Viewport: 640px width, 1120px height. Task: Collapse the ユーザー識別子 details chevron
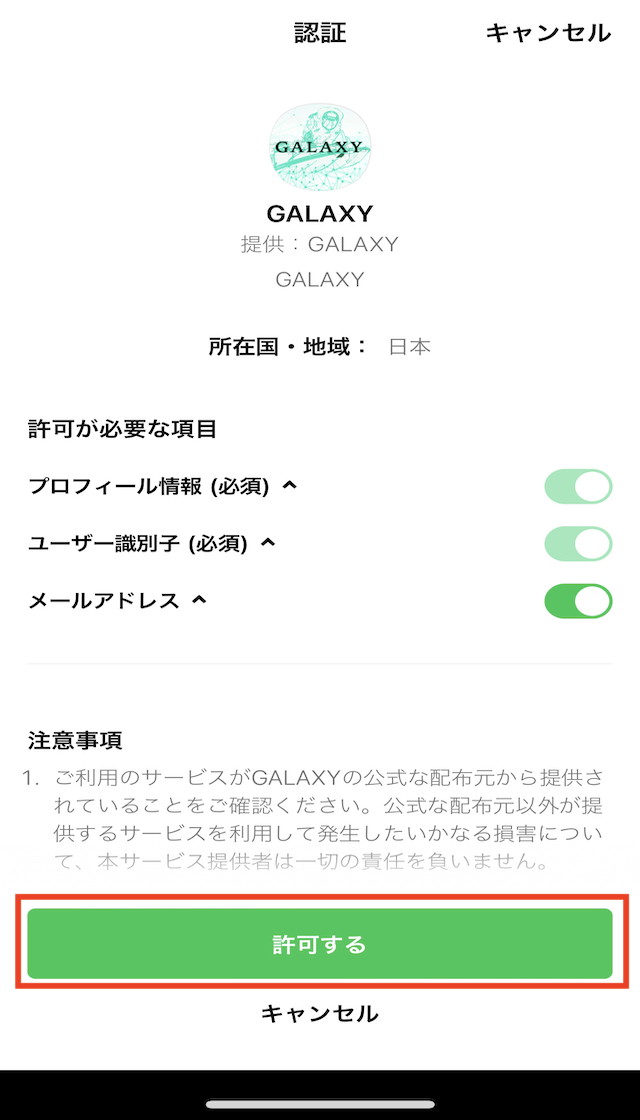click(x=267, y=542)
